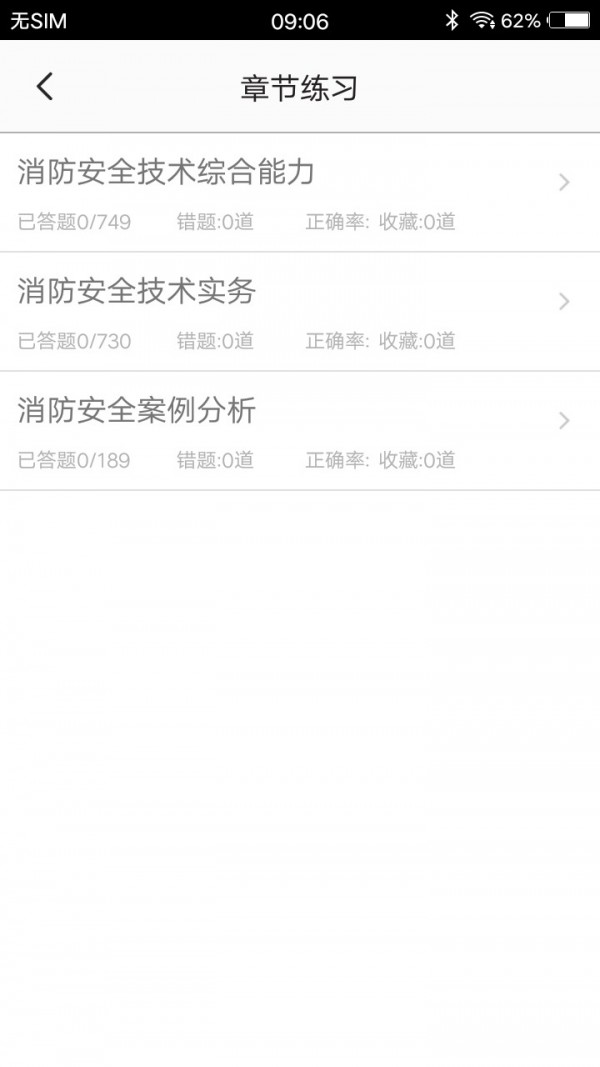Image resolution: width=600 pixels, height=1067 pixels.
Task: Open 消防安全技术实务 chapter
Action: point(300,312)
